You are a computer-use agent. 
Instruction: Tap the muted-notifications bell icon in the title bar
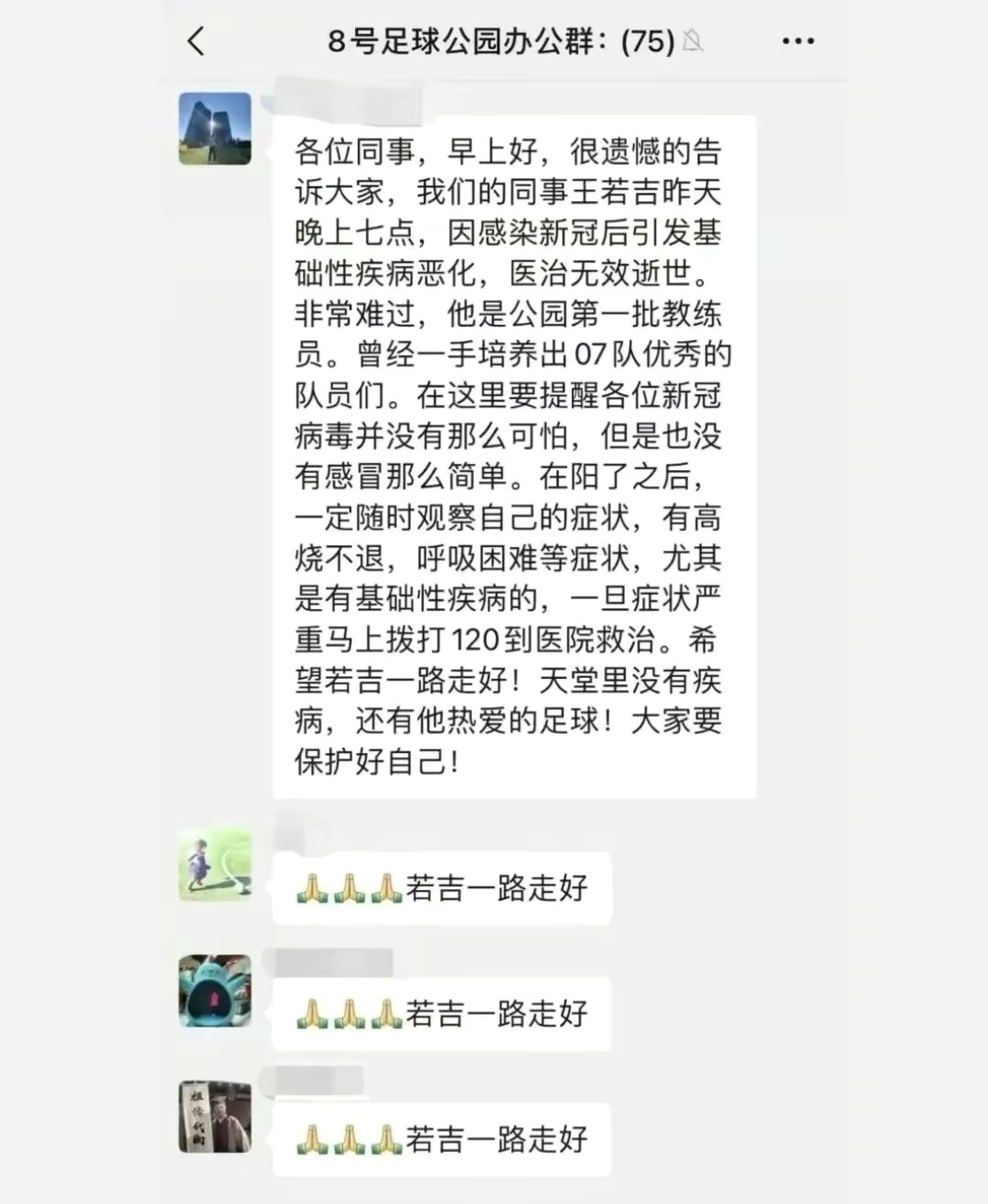point(693,41)
